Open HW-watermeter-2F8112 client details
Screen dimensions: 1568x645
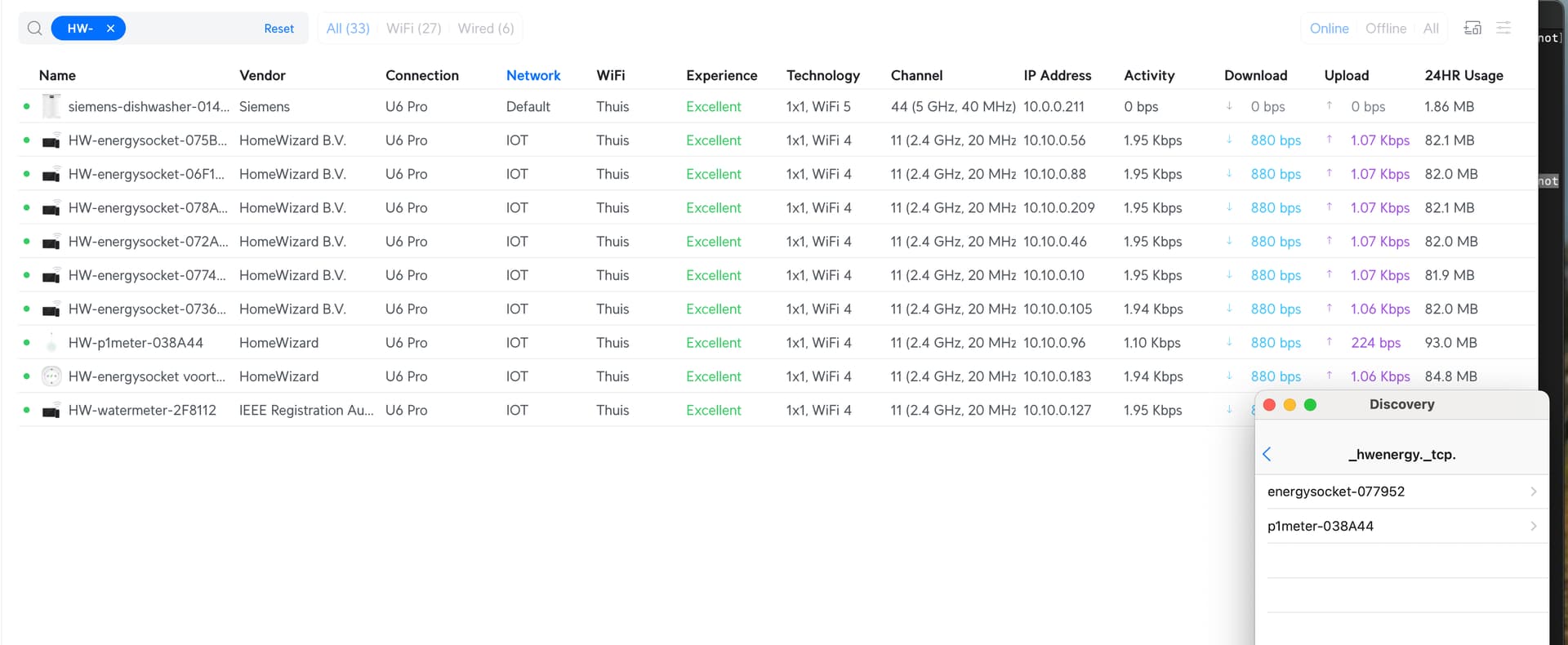tap(142, 410)
